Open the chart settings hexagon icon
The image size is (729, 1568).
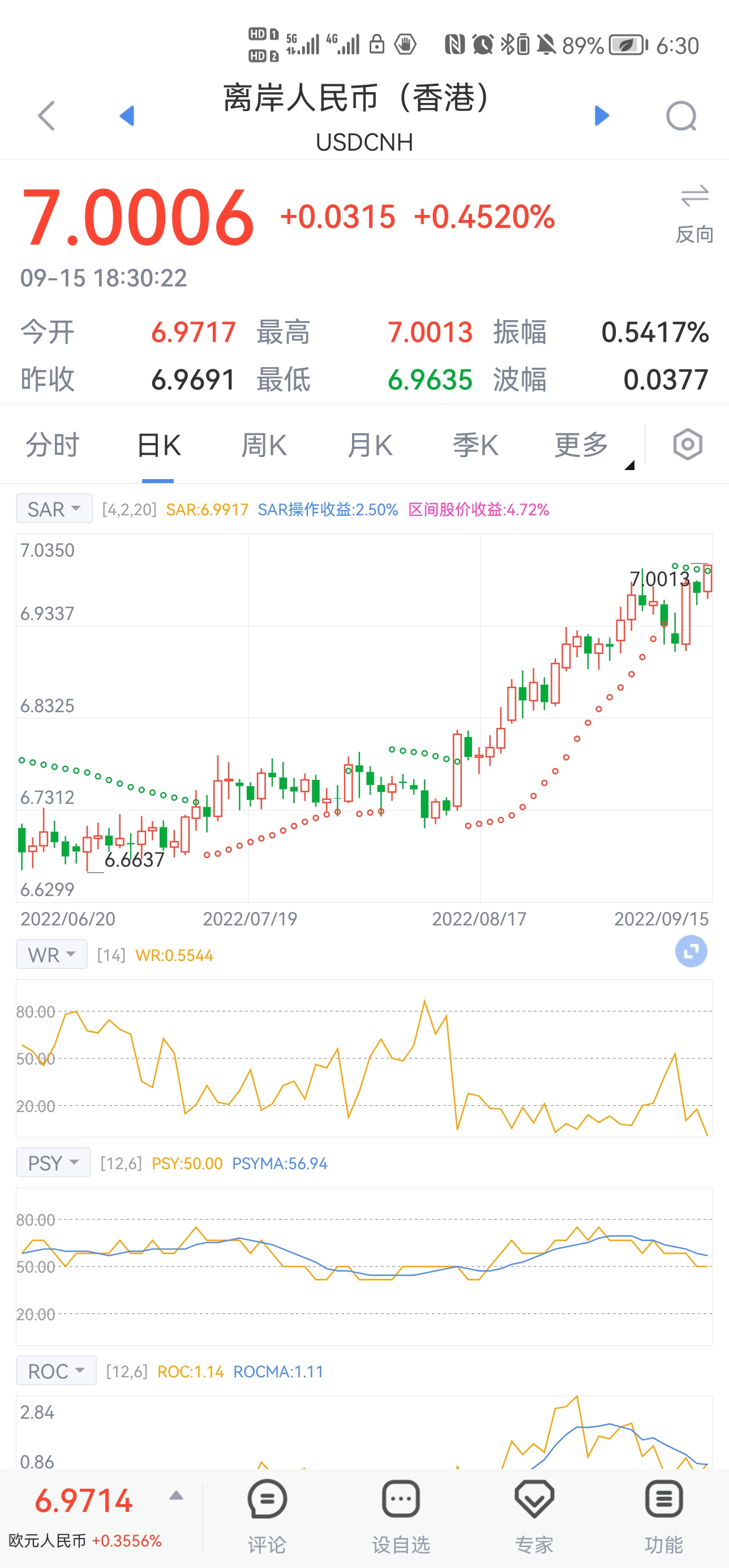point(688,445)
